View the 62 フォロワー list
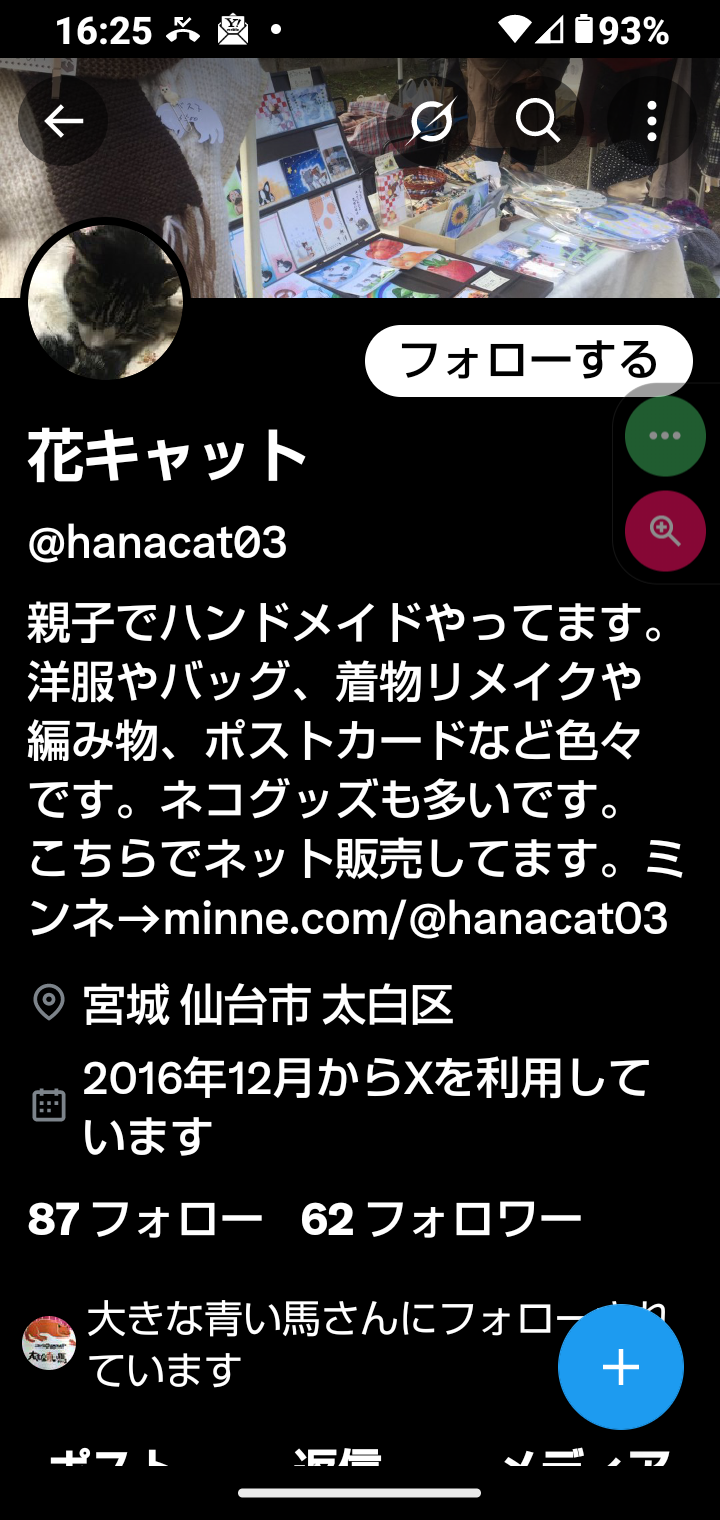 point(440,1219)
